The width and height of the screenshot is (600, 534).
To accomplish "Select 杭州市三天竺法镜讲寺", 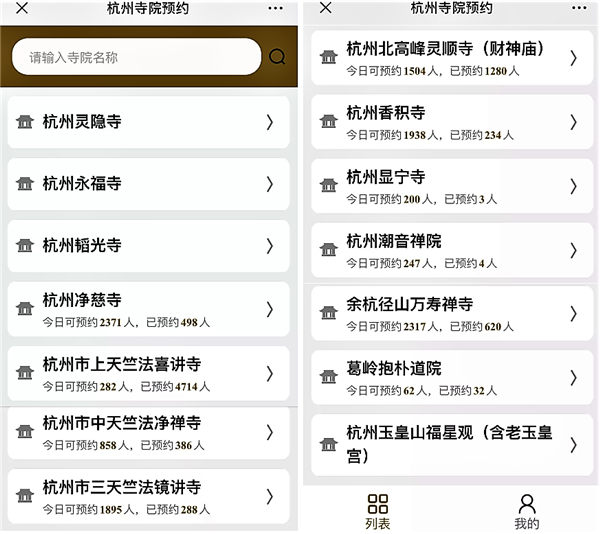I will (x=148, y=496).
